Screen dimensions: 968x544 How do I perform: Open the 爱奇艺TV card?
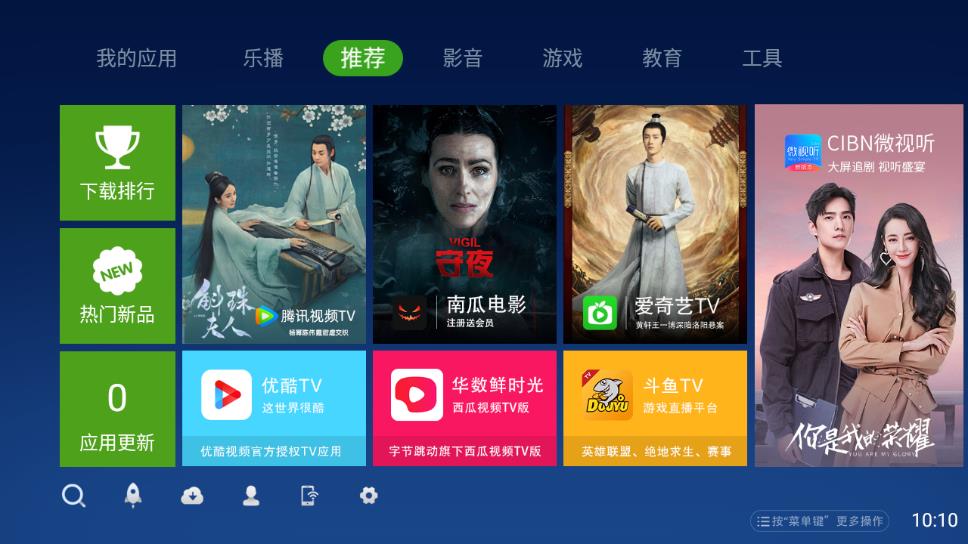[655, 225]
